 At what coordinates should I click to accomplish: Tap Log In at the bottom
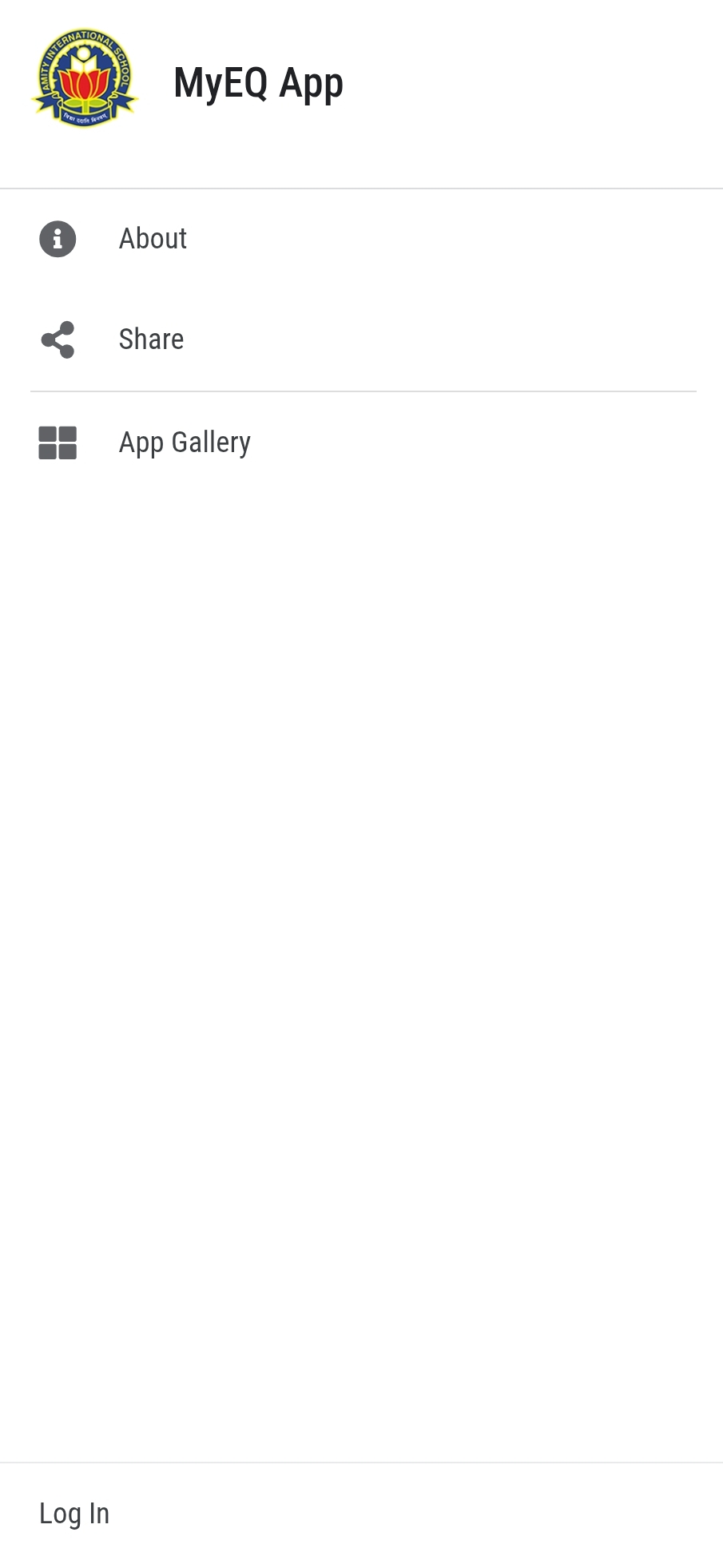tap(74, 1514)
